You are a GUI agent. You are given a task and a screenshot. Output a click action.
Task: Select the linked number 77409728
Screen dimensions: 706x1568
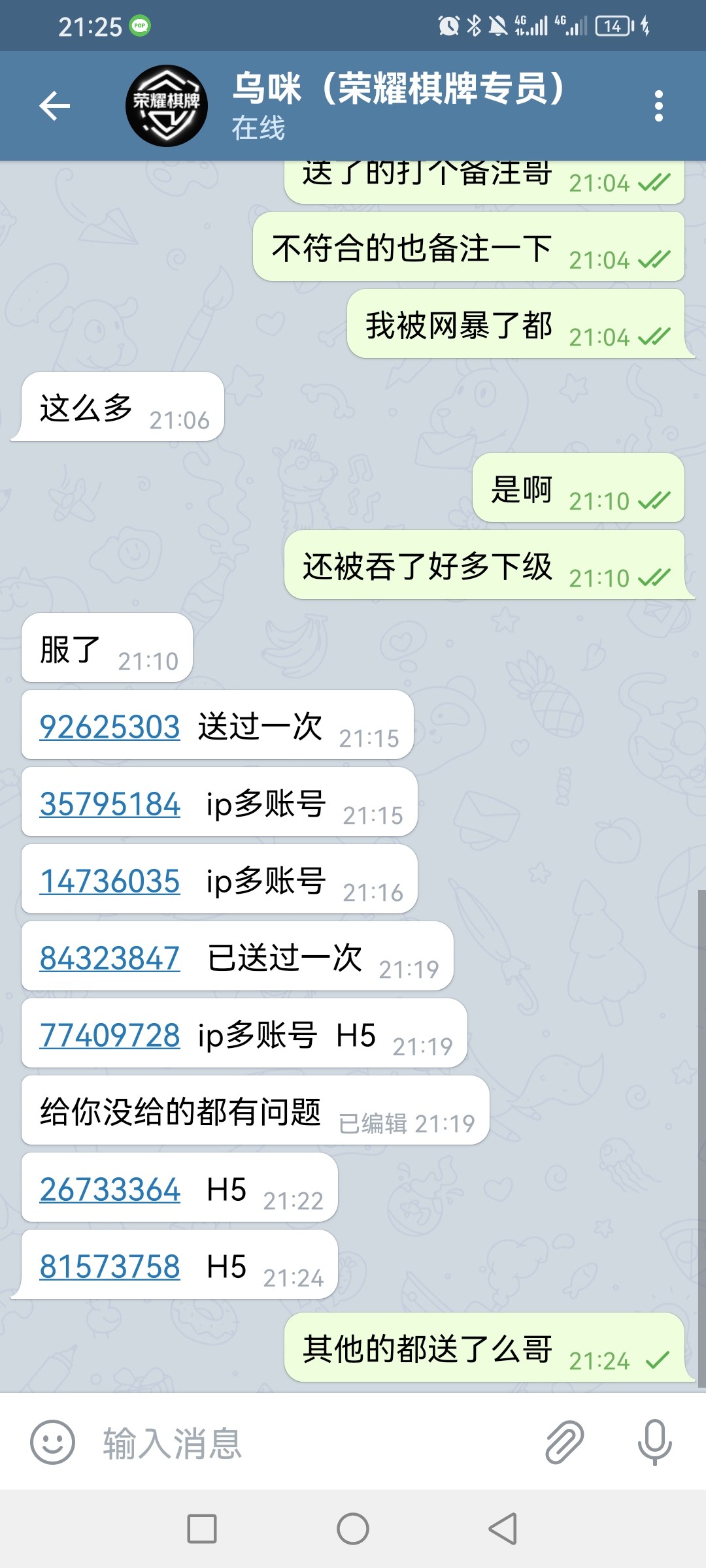pyautogui.click(x=109, y=1035)
